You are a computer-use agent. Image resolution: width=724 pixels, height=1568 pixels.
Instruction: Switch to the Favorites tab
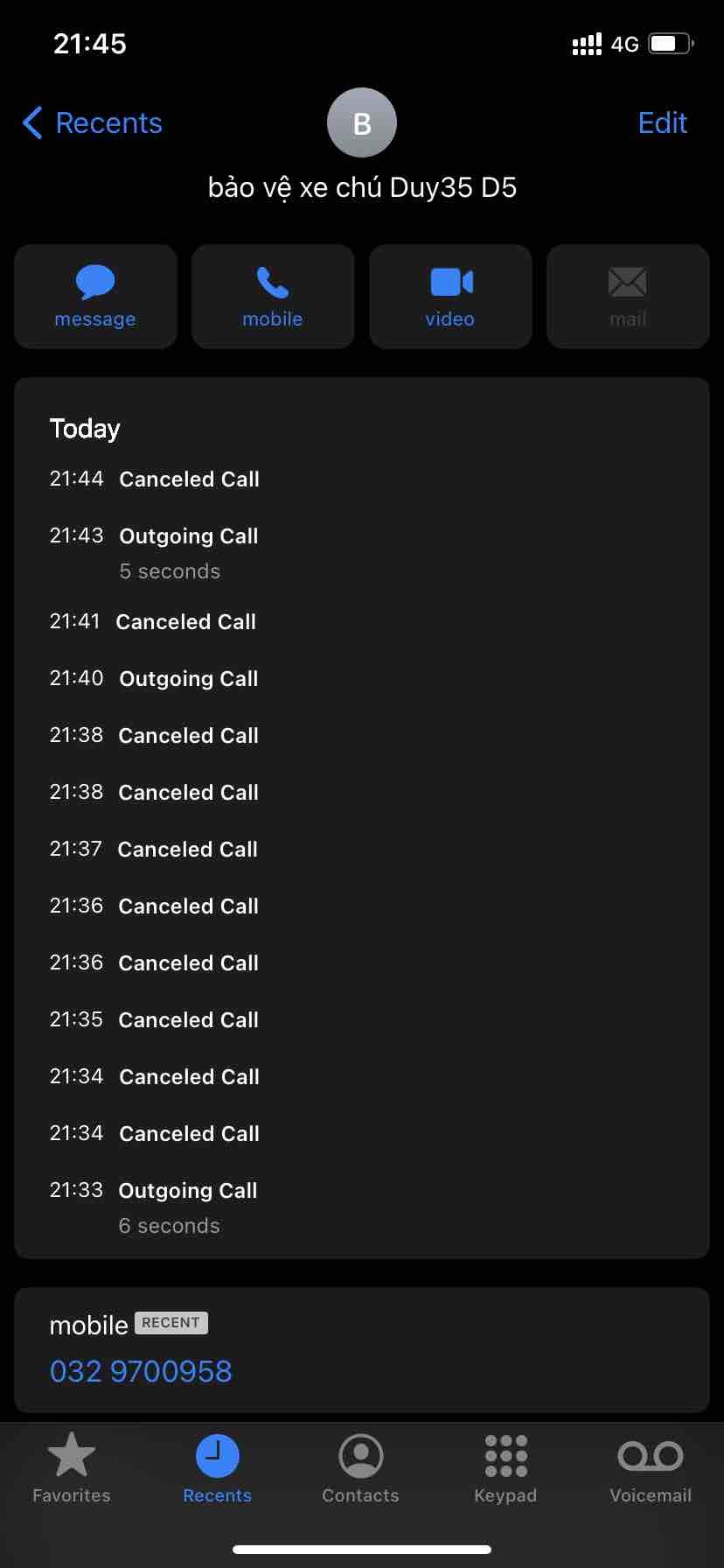pos(72,1468)
